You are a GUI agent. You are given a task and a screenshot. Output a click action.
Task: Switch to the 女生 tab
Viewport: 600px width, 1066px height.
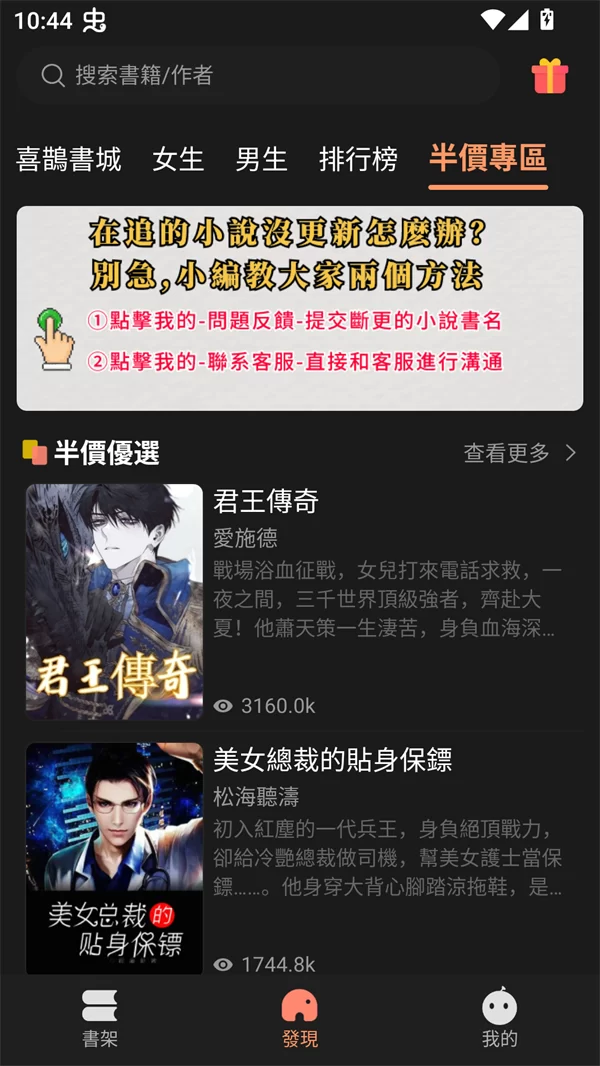tap(178, 159)
